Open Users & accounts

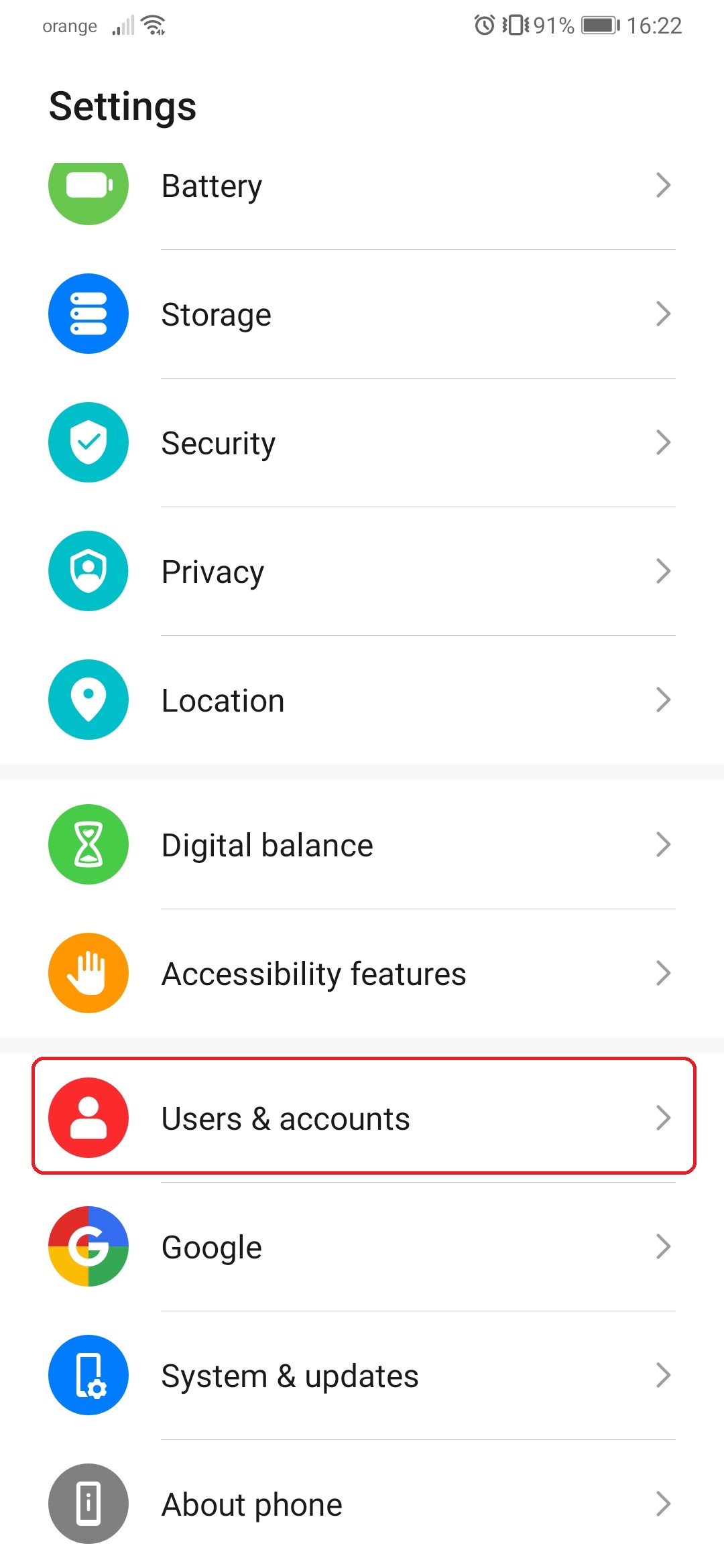pos(362,1118)
